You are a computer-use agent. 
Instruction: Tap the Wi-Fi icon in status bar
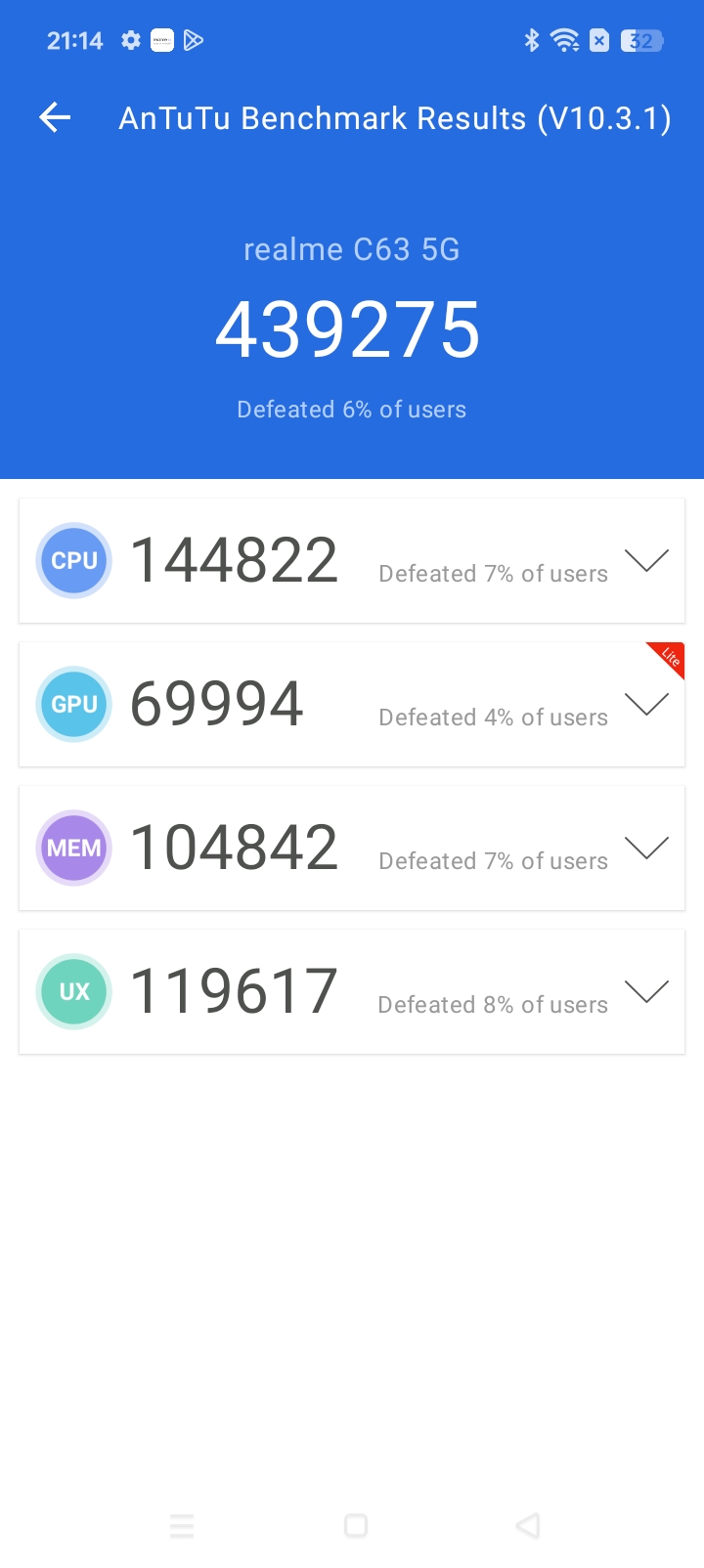coord(567,40)
